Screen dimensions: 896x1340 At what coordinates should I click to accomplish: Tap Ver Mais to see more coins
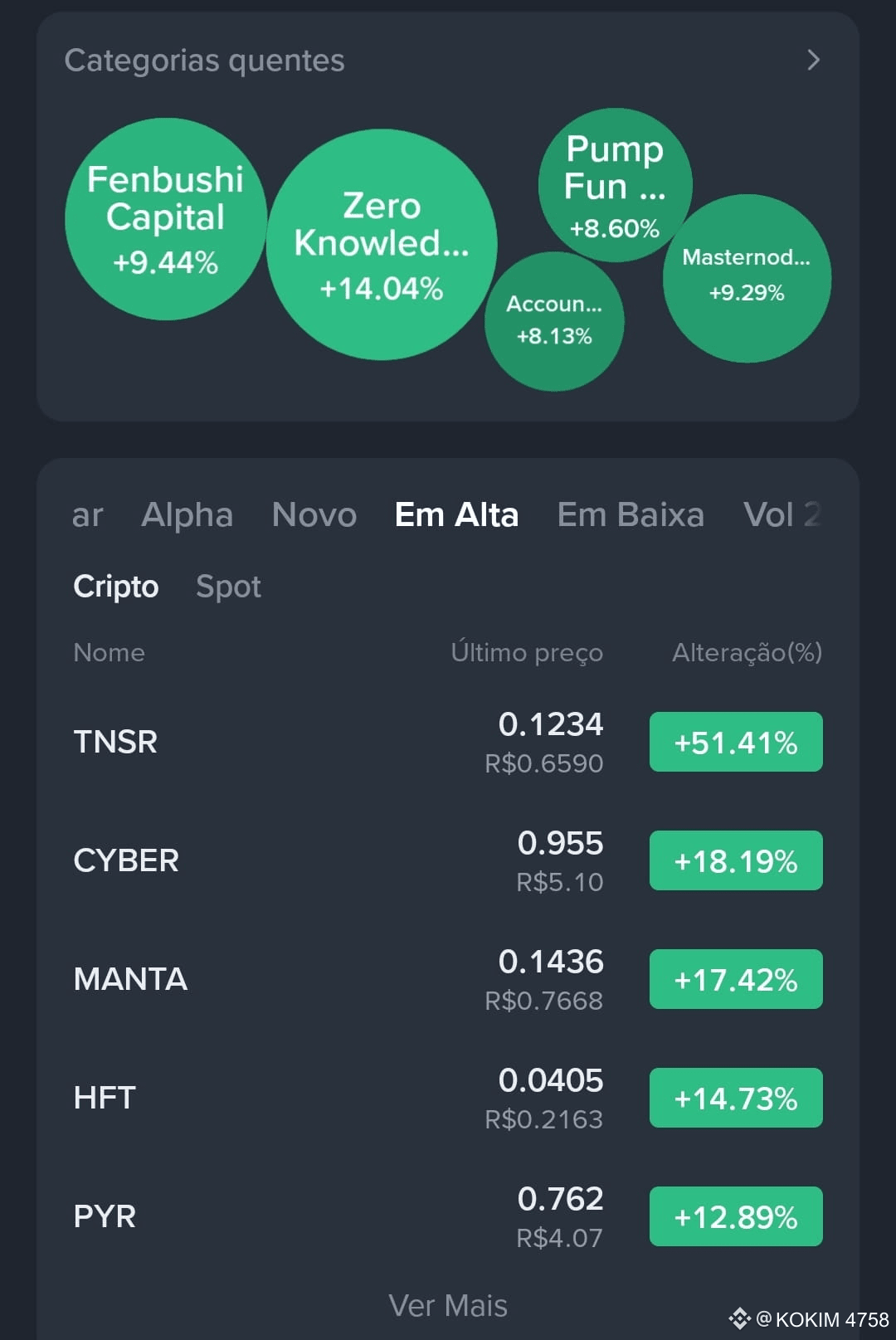(x=448, y=1305)
